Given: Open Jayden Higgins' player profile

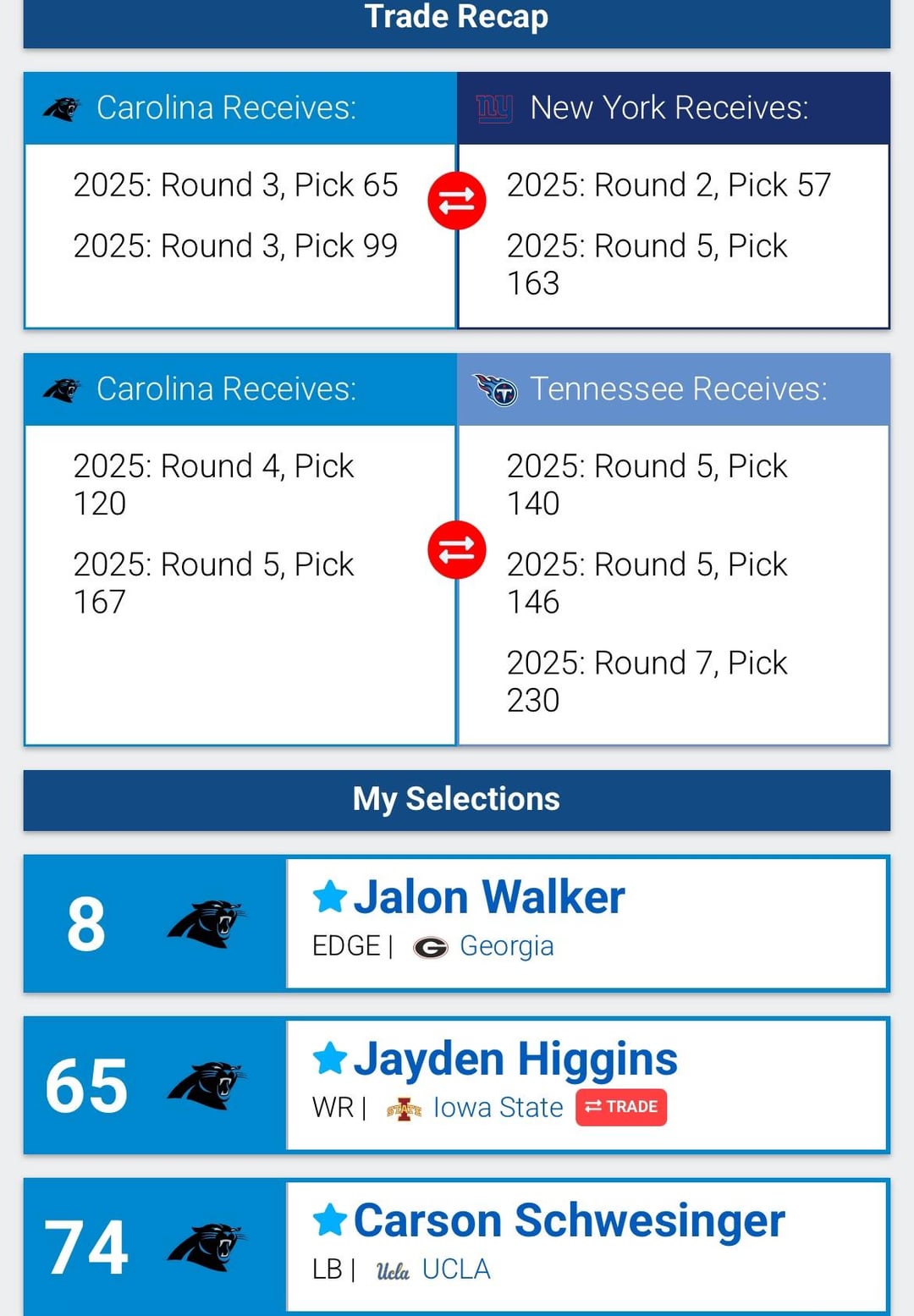Looking at the screenshot, I should pos(515,1059).
